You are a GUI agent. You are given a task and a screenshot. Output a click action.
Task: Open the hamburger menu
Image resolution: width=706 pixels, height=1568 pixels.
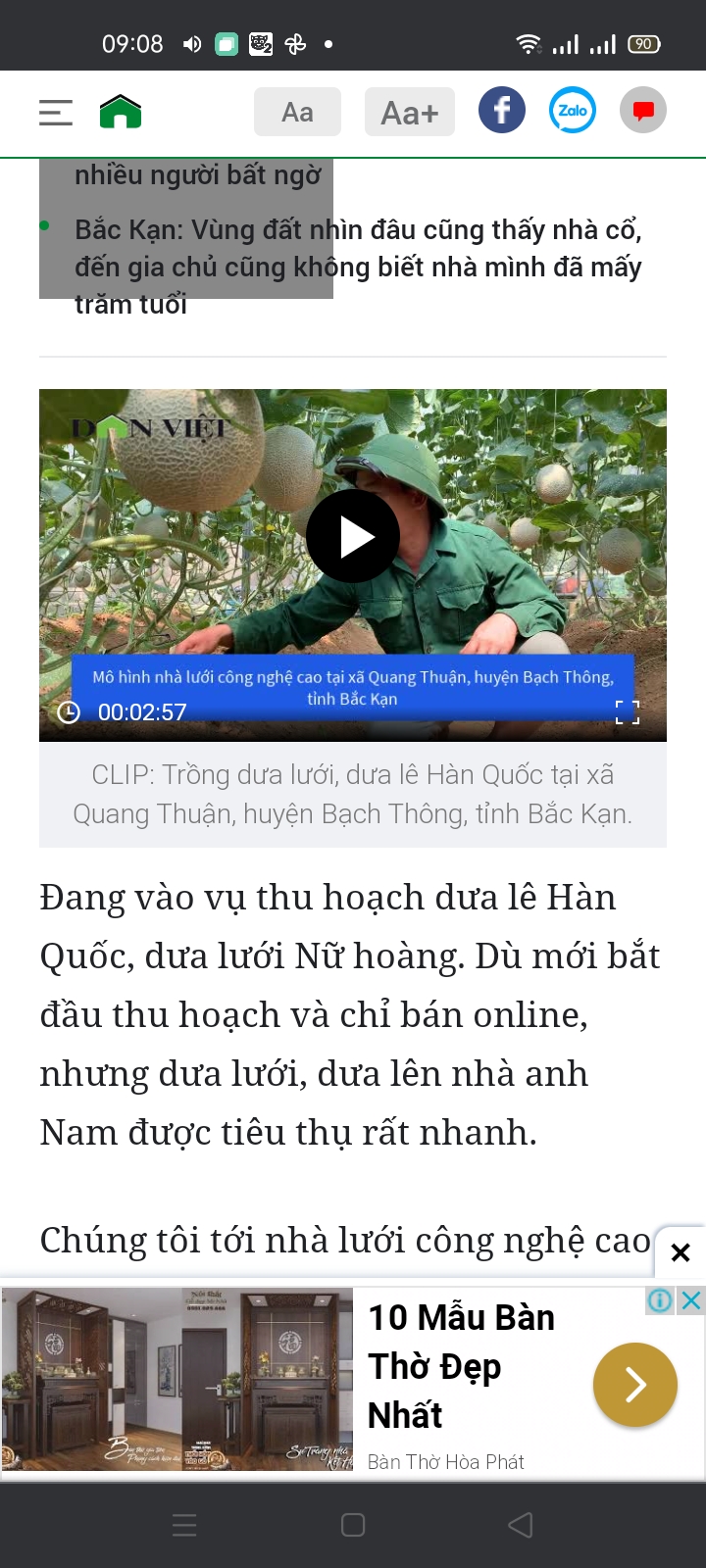56,113
